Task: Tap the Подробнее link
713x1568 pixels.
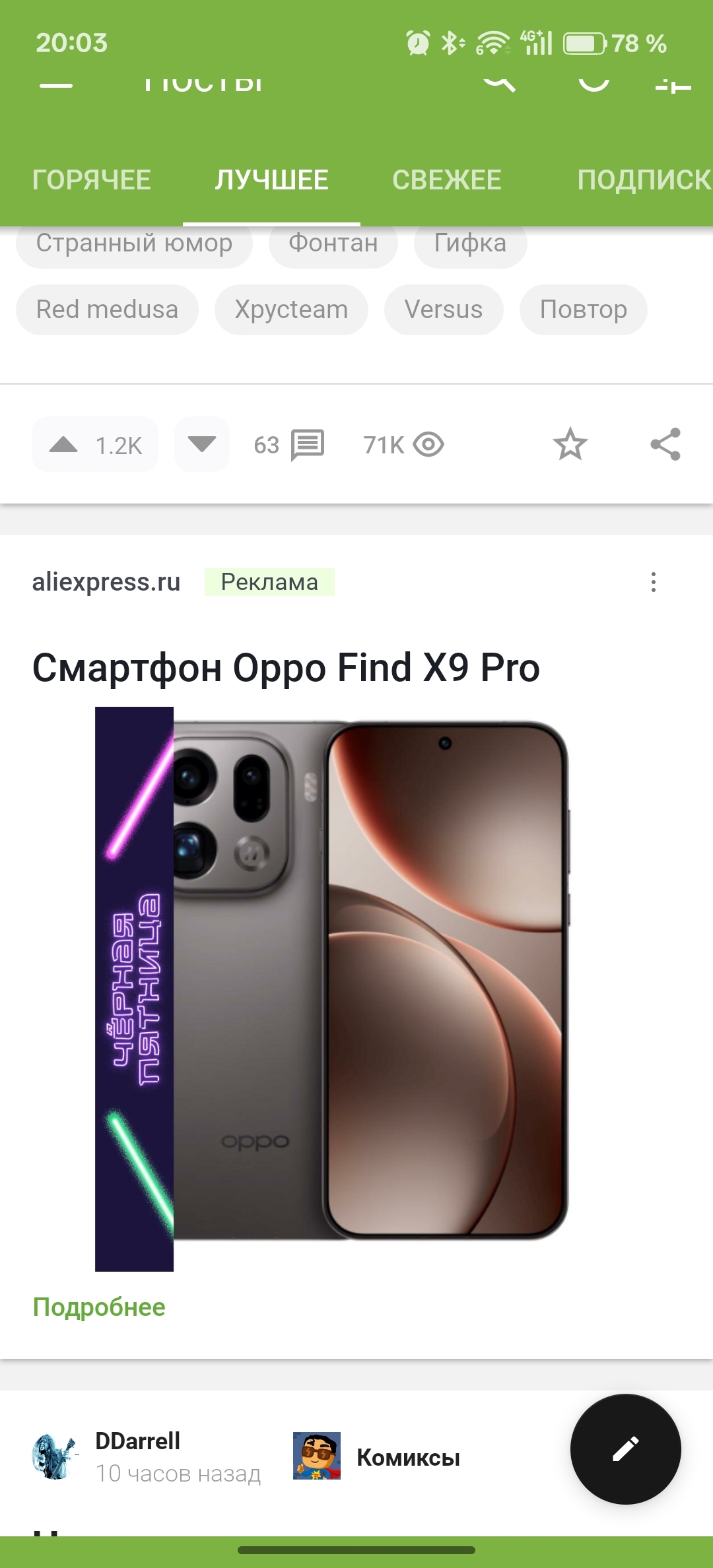Action: (x=99, y=1307)
